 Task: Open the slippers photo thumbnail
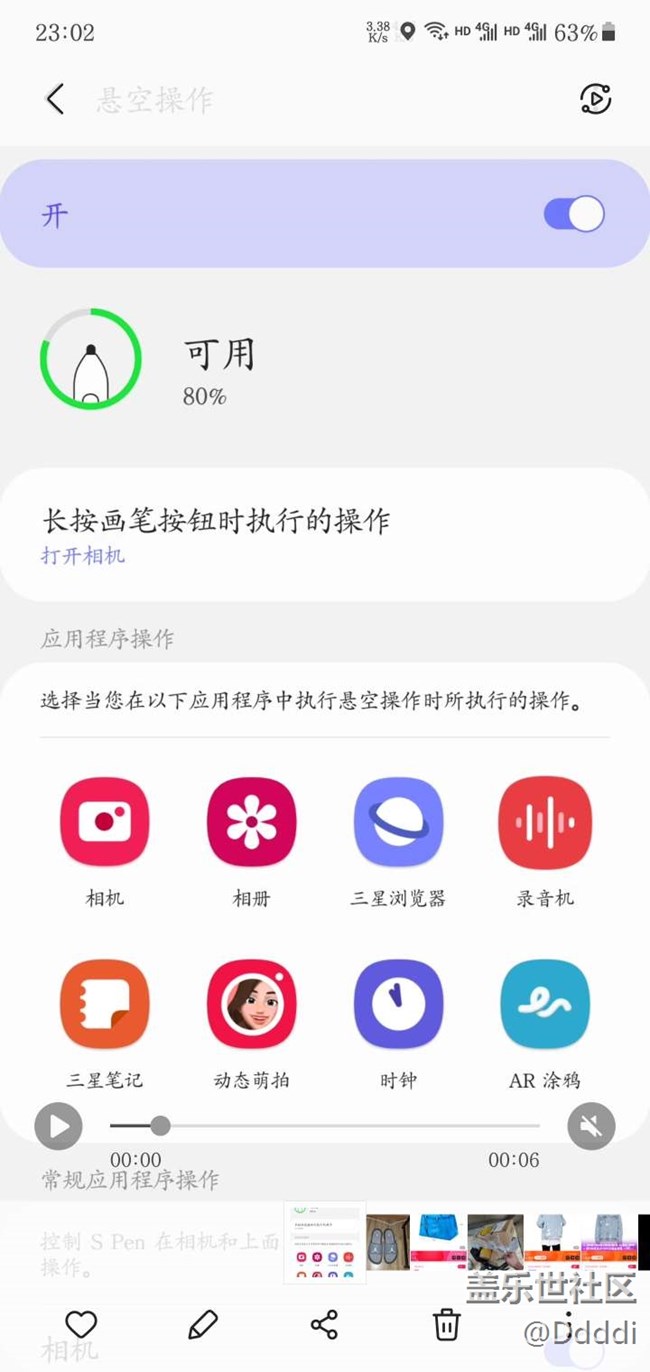[x=387, y=1242]
